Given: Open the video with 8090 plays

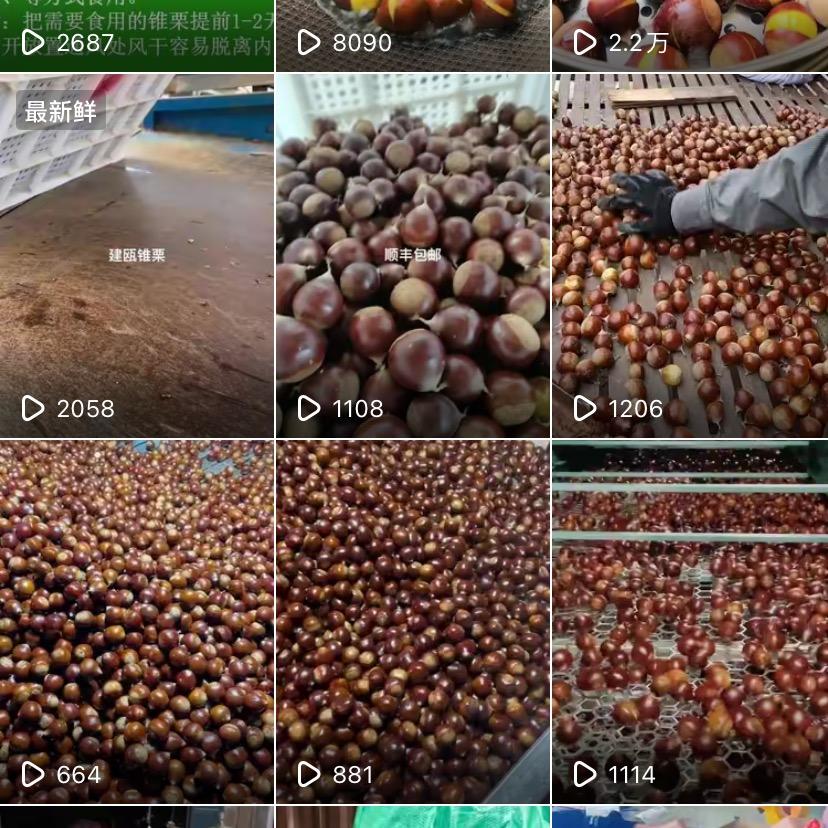Looking at the screenshot, I should coord(412,35).
